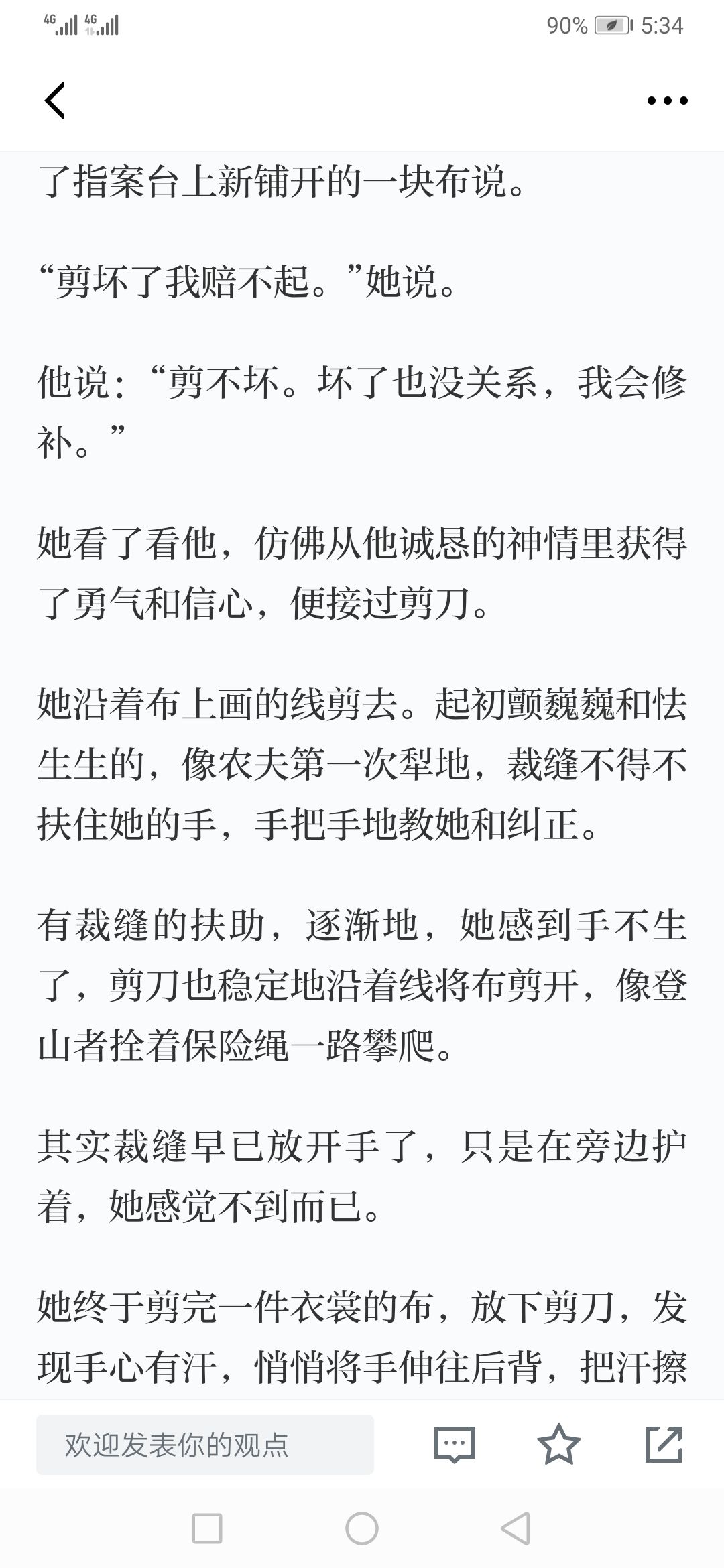Open the three-dot overflow menu
This screenshot has height=1568, width=724.
(667, 101)
